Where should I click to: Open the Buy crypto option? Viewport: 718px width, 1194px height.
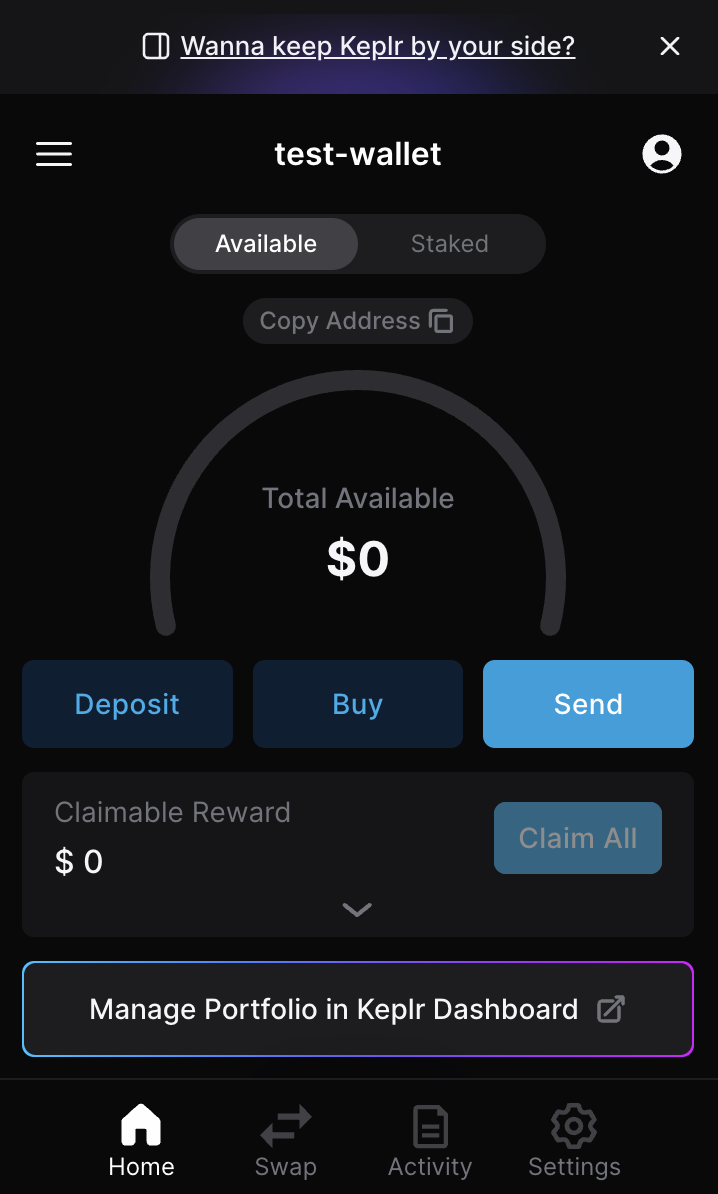click(357, 704)
